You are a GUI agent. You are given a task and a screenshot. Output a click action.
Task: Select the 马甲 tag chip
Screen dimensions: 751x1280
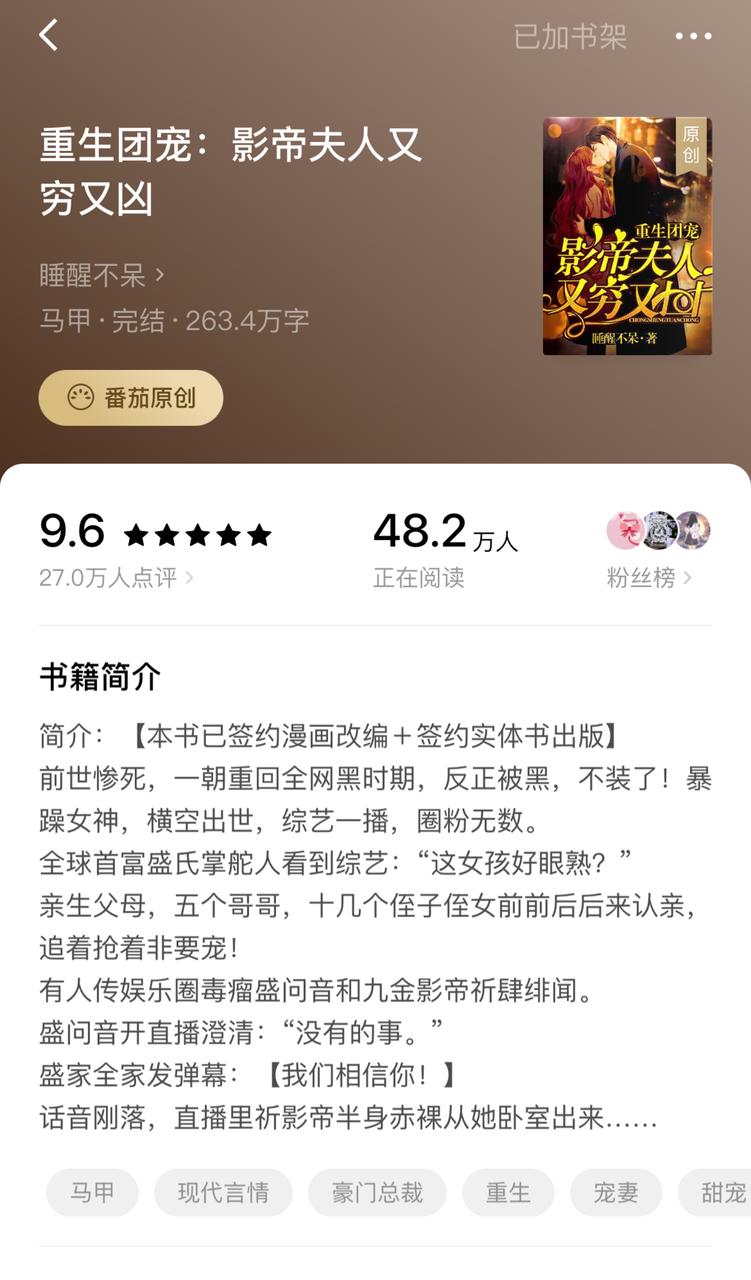(92, 1192)
